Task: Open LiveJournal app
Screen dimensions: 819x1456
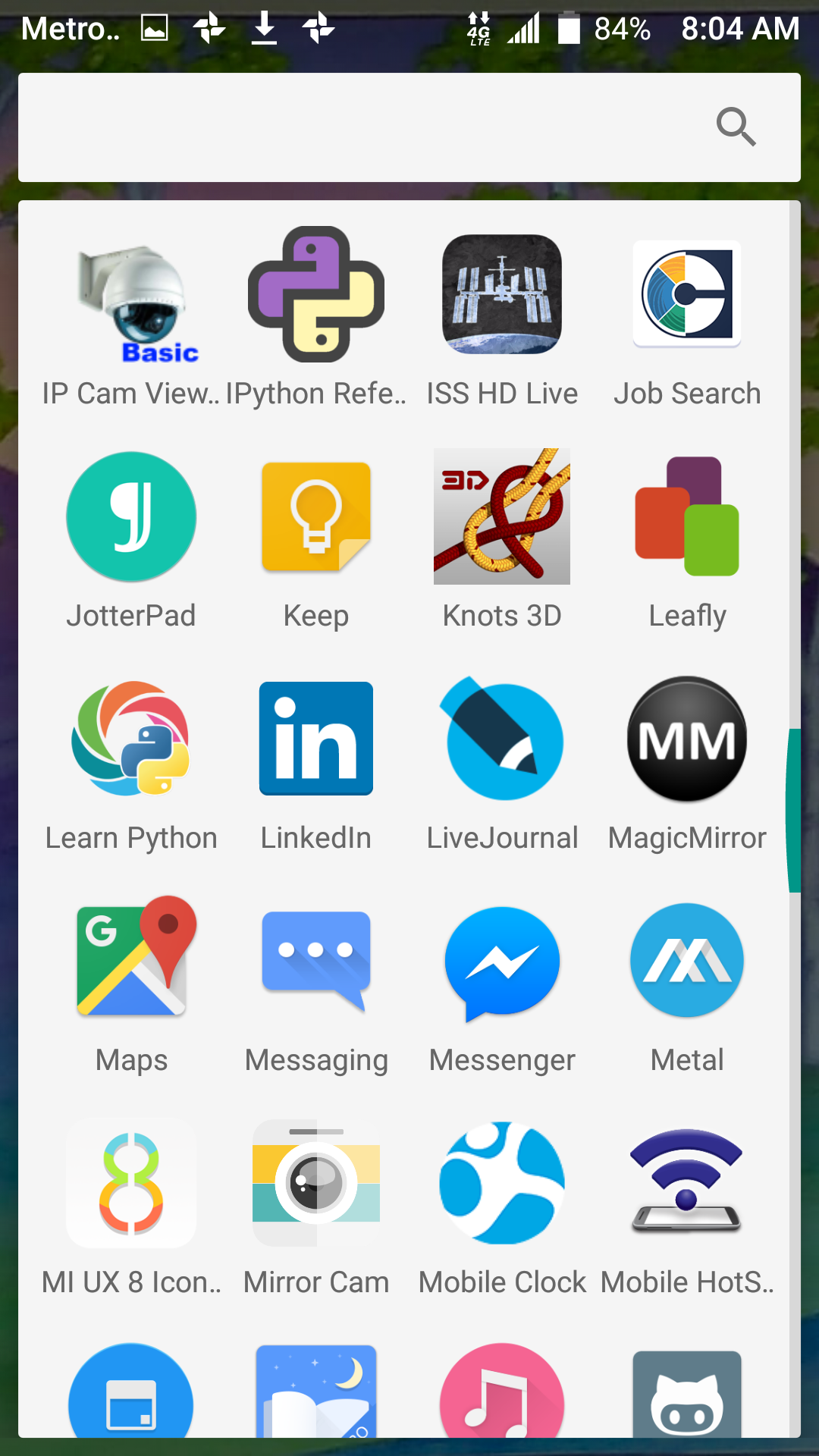Action: click(x=502, y=739)
